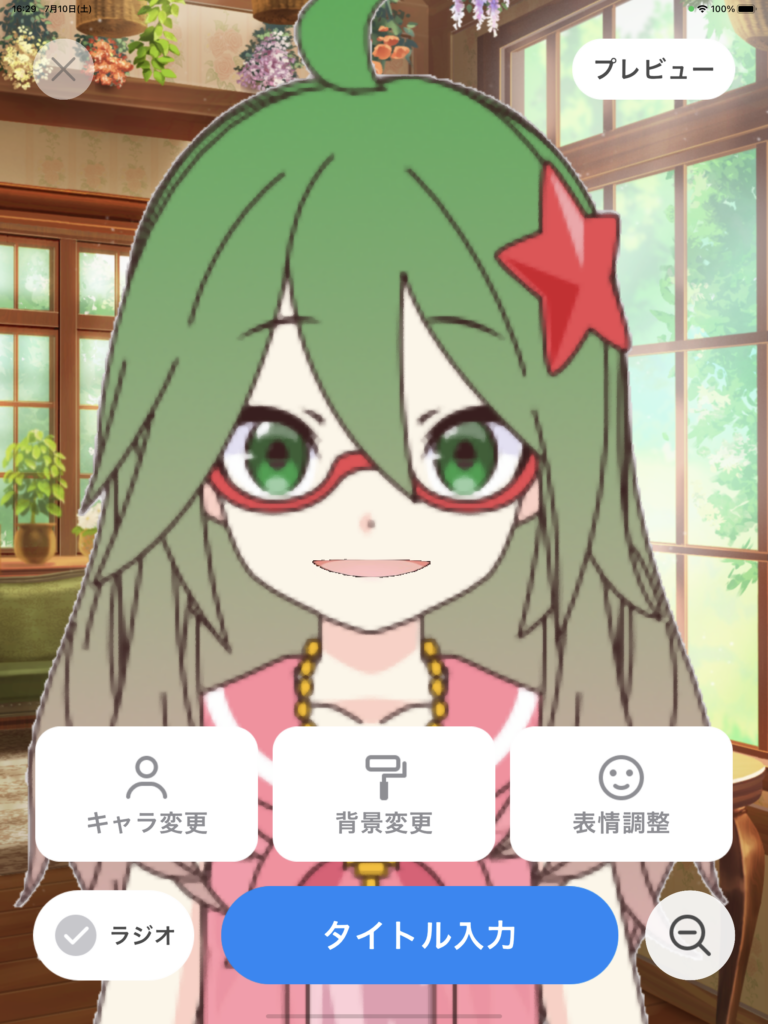Zoom out with the magnifier icon
This screenshot has width=768, height=1024.
coord(690,935)
